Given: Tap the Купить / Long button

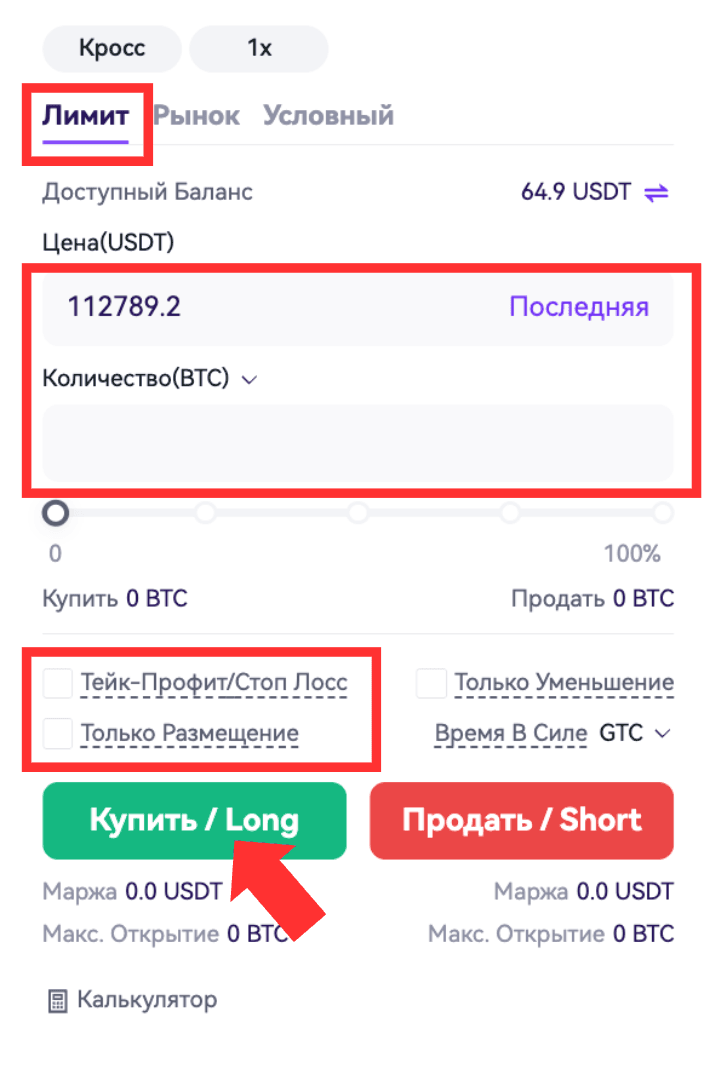Looking at the screenshot, I should tap(194, 821).
